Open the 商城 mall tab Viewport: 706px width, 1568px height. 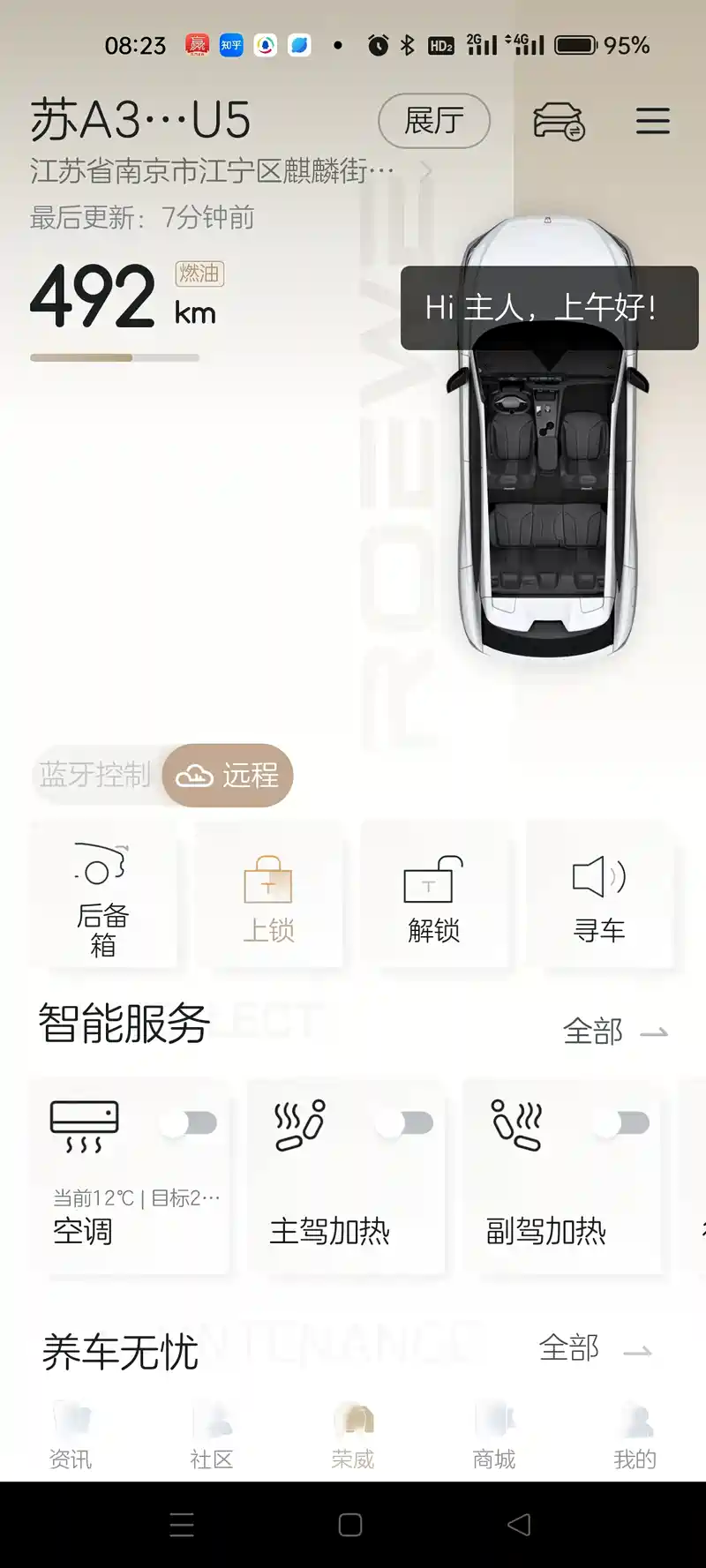(494, 1437)
